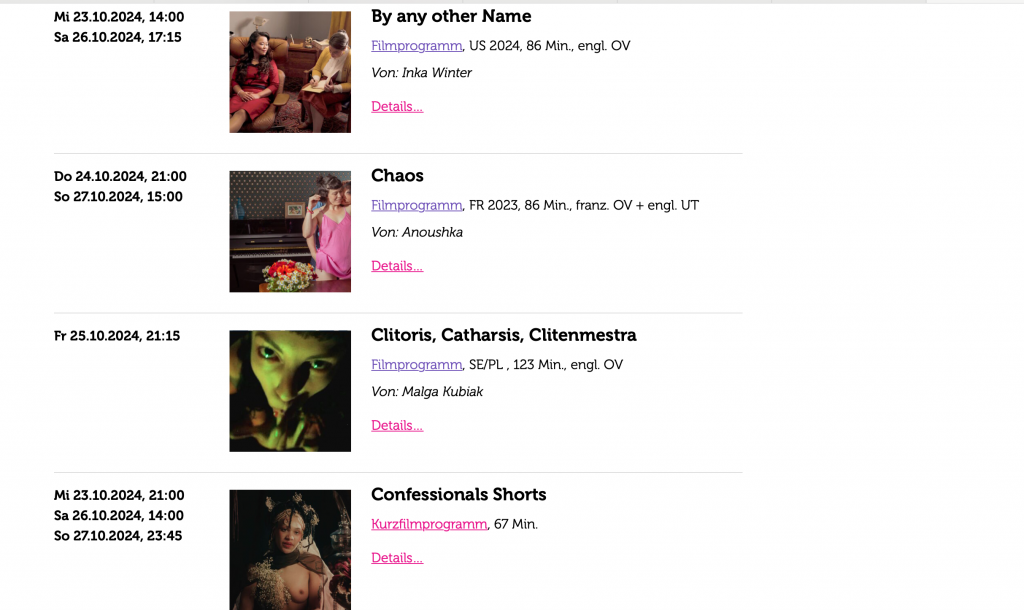
Task: View the Clitoris, Catharsis, Clitenmestra film image
Action: [290, 391]
